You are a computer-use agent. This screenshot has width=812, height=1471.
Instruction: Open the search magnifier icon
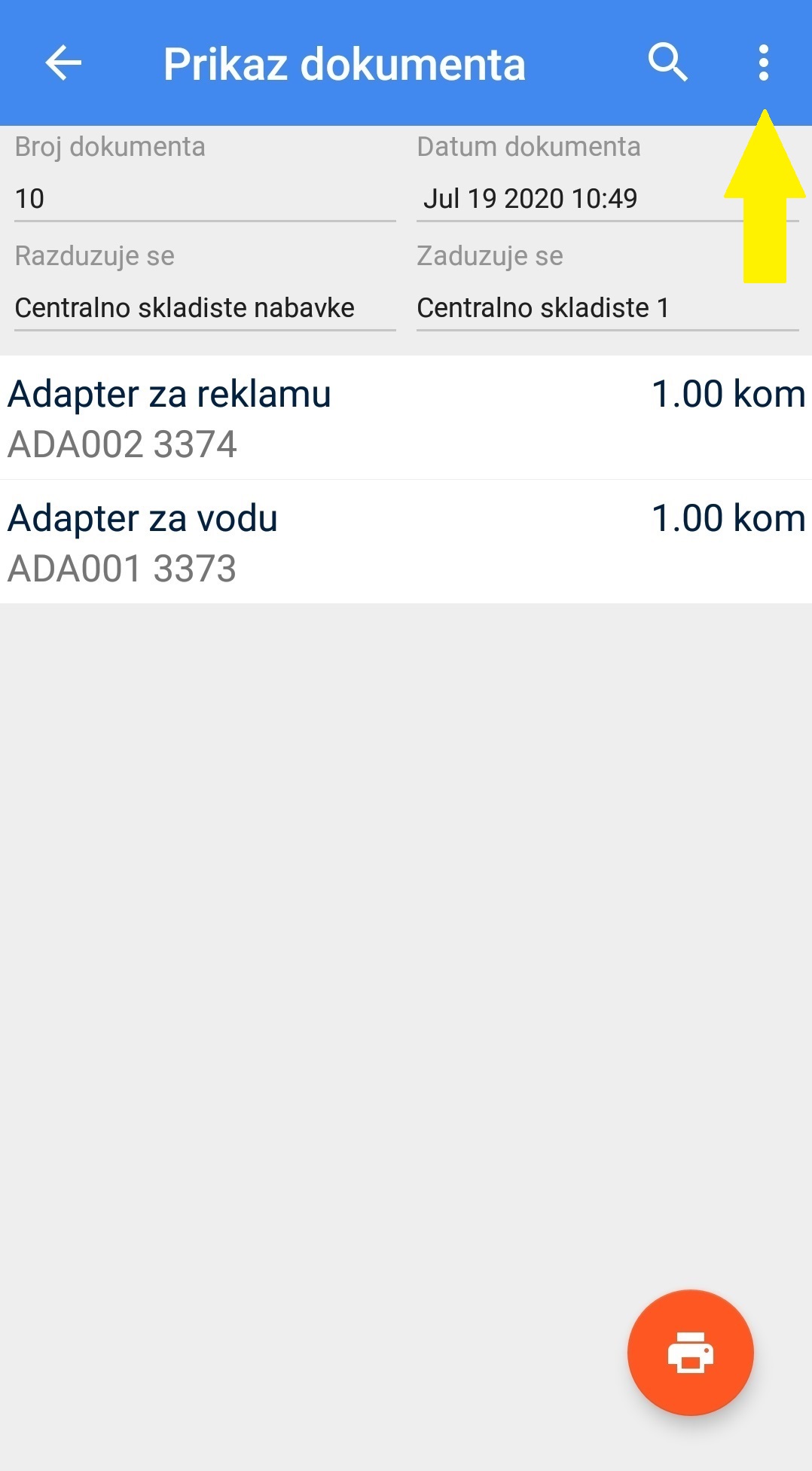[667, 63]
